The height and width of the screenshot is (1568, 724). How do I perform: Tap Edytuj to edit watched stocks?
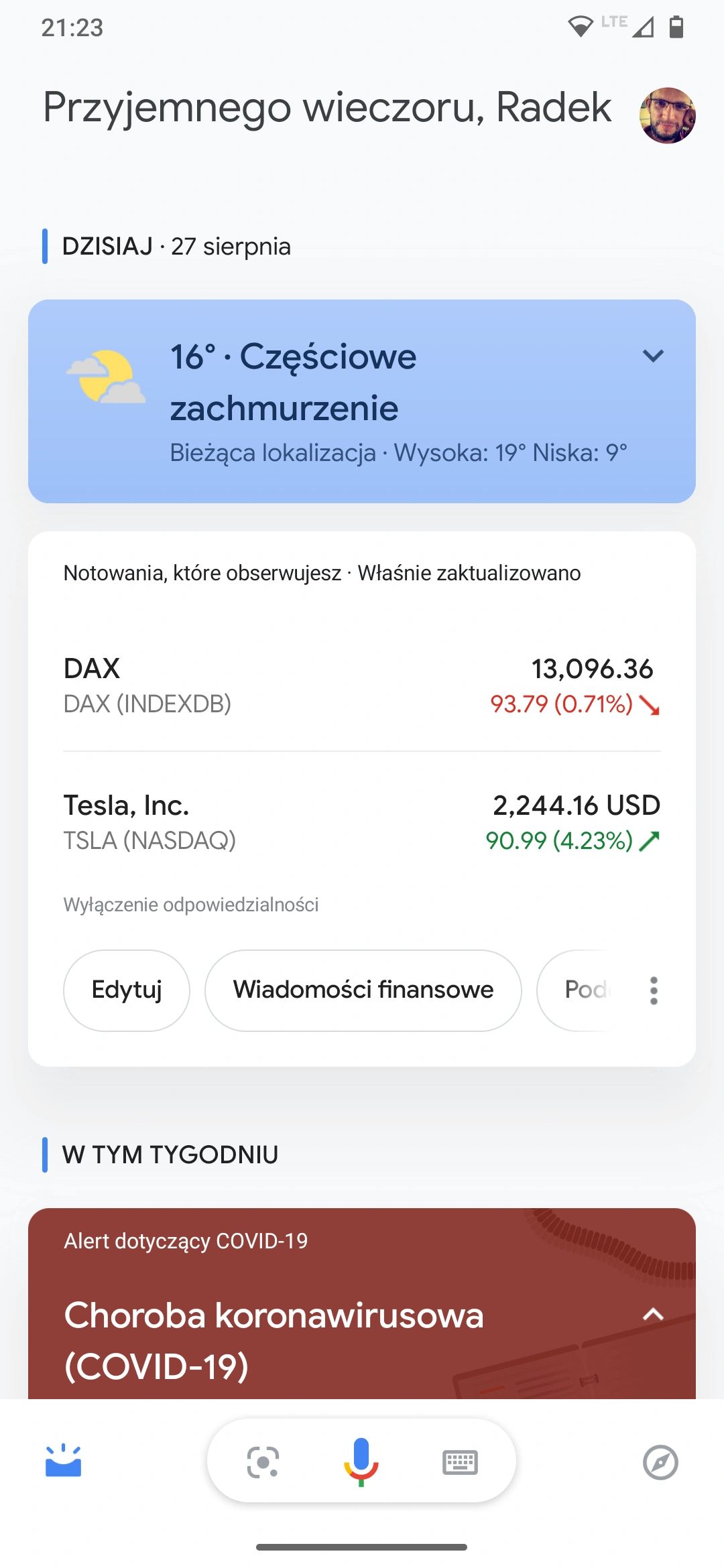[x=126, y=990]
